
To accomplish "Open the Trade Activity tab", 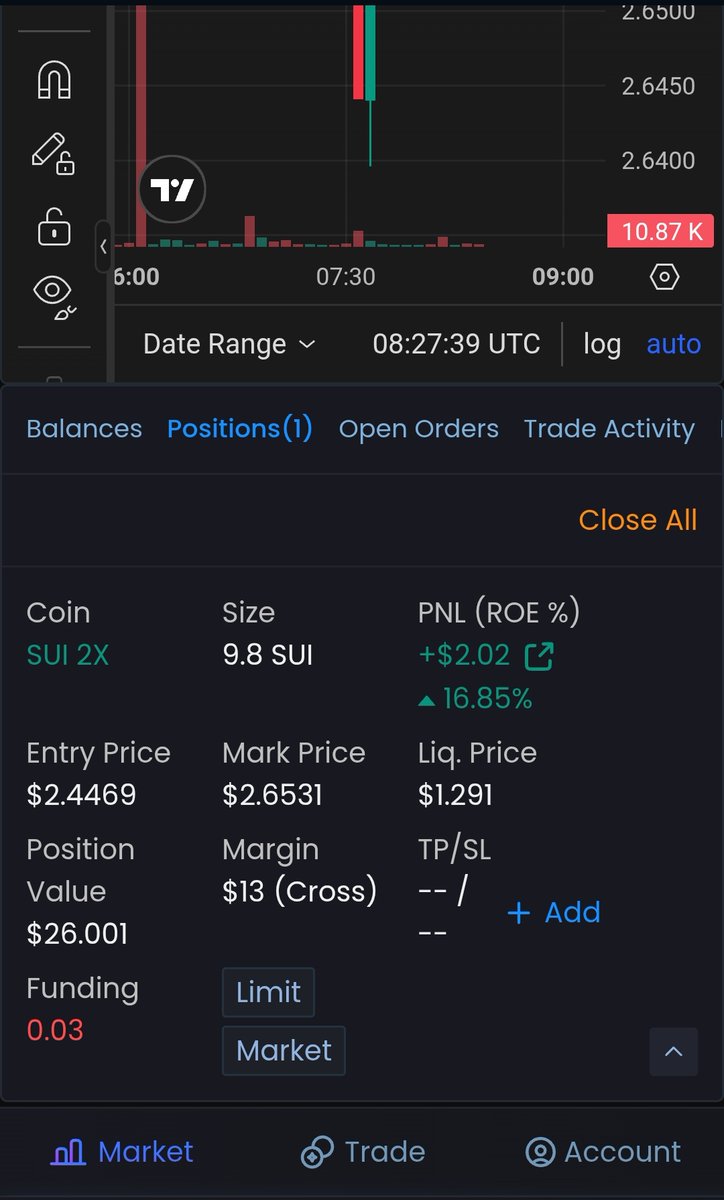I will pyautogui.click(x=609, y=429).
